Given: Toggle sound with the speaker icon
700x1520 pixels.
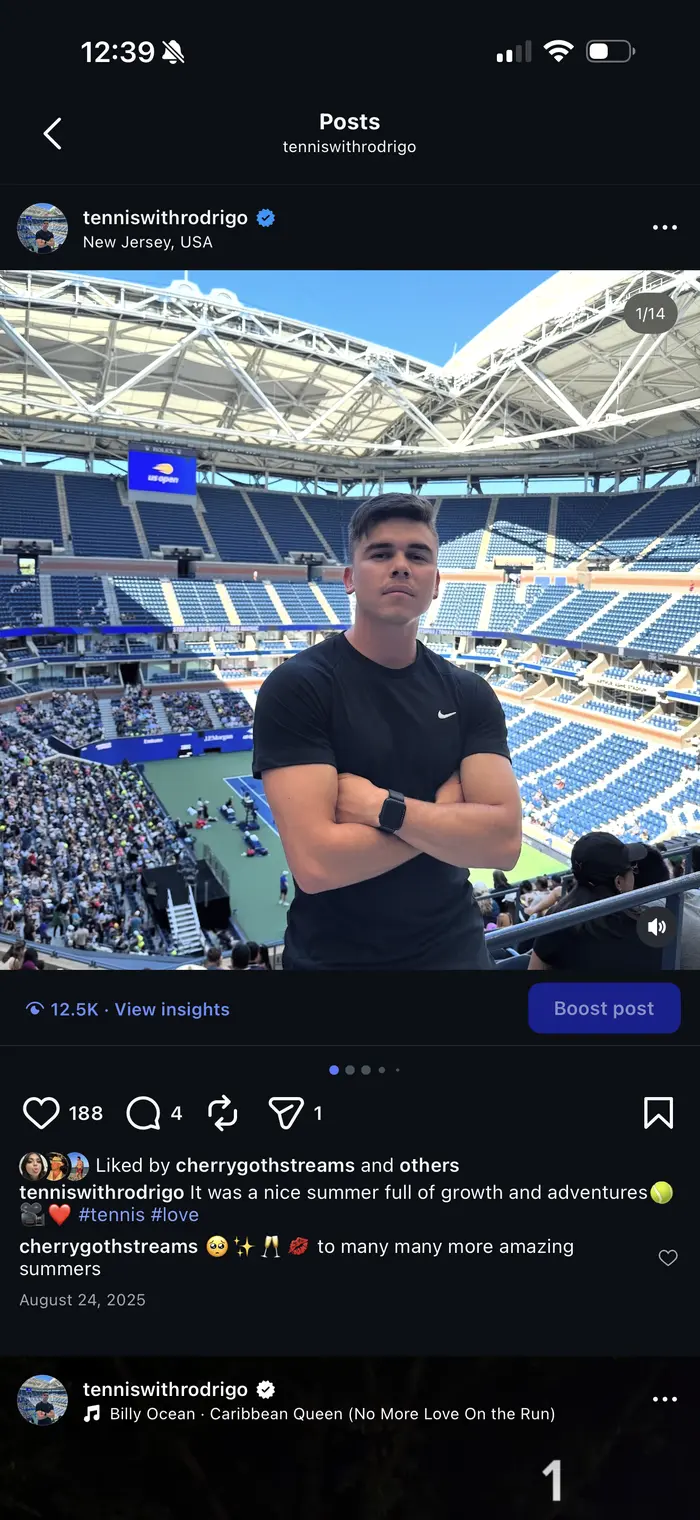Looking at the screenshot, I should coord(657,928).
